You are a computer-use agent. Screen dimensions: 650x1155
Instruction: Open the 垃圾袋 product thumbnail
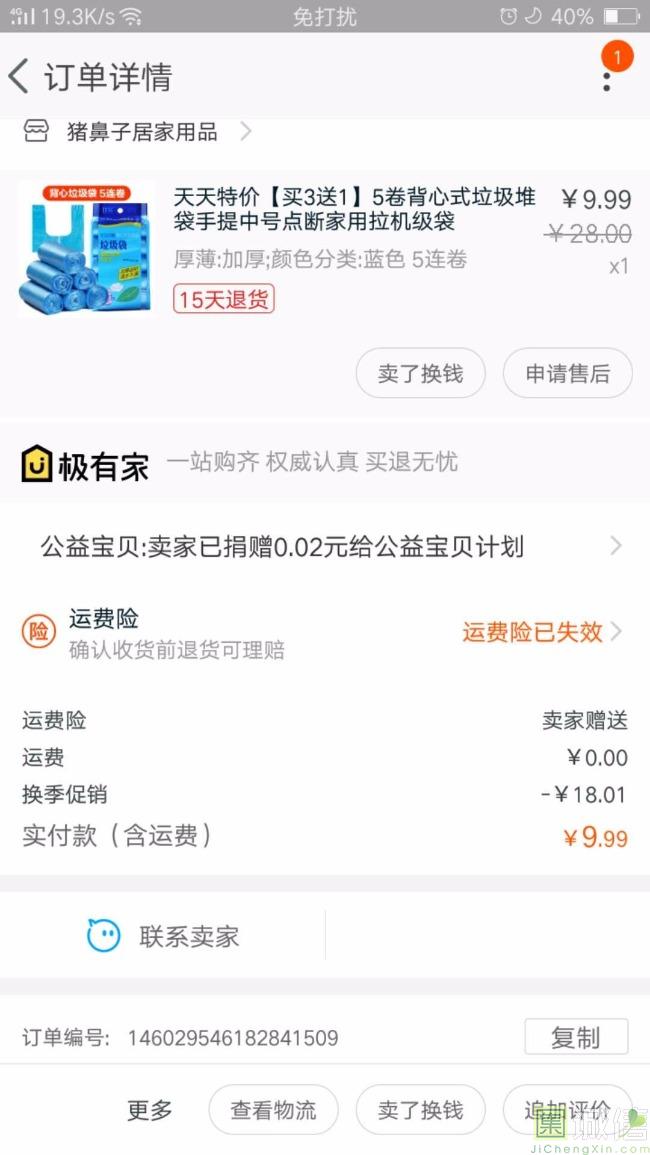click(x=87, y=249)
